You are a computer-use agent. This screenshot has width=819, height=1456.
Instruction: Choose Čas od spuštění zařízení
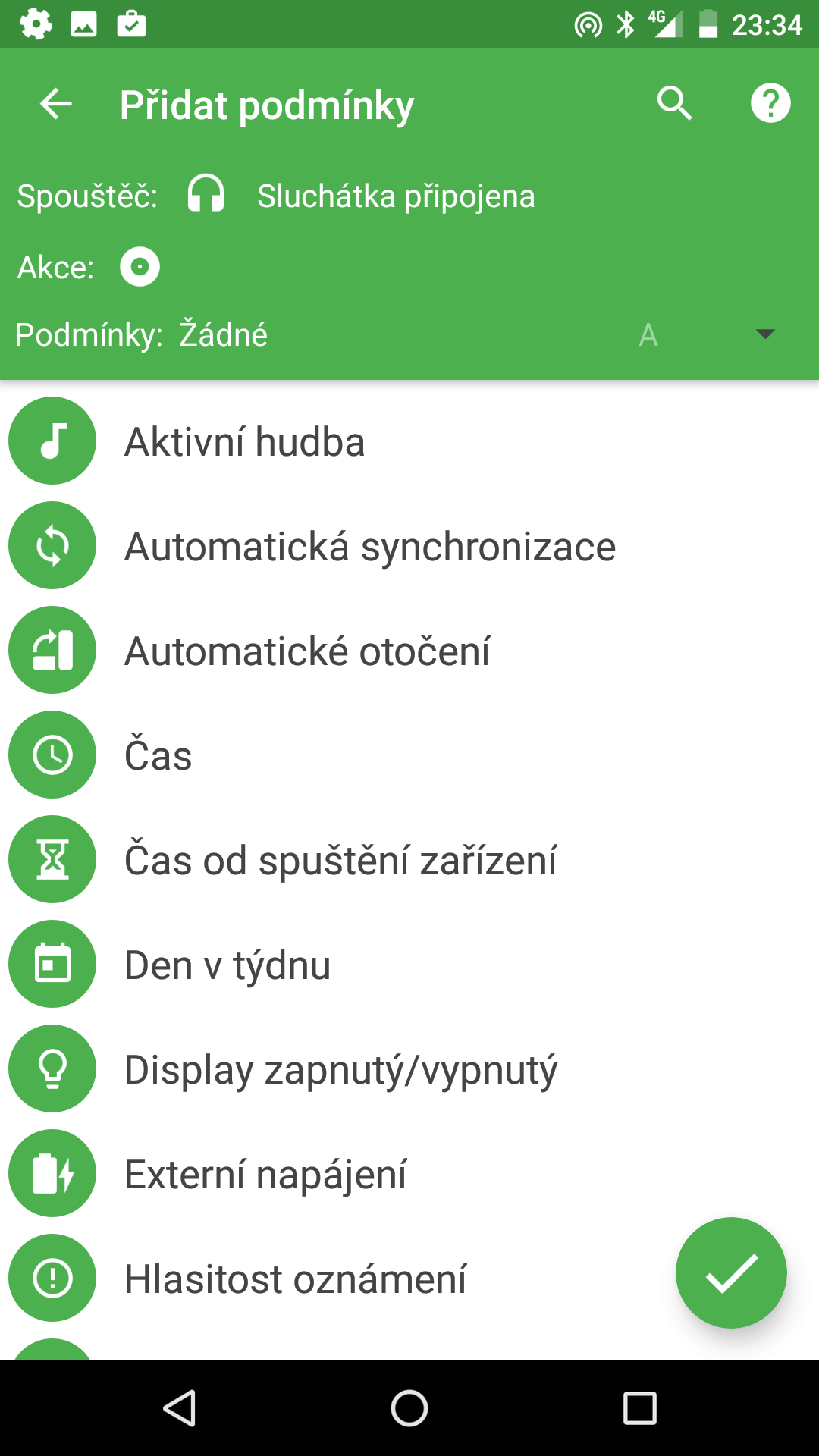point(409,860)
